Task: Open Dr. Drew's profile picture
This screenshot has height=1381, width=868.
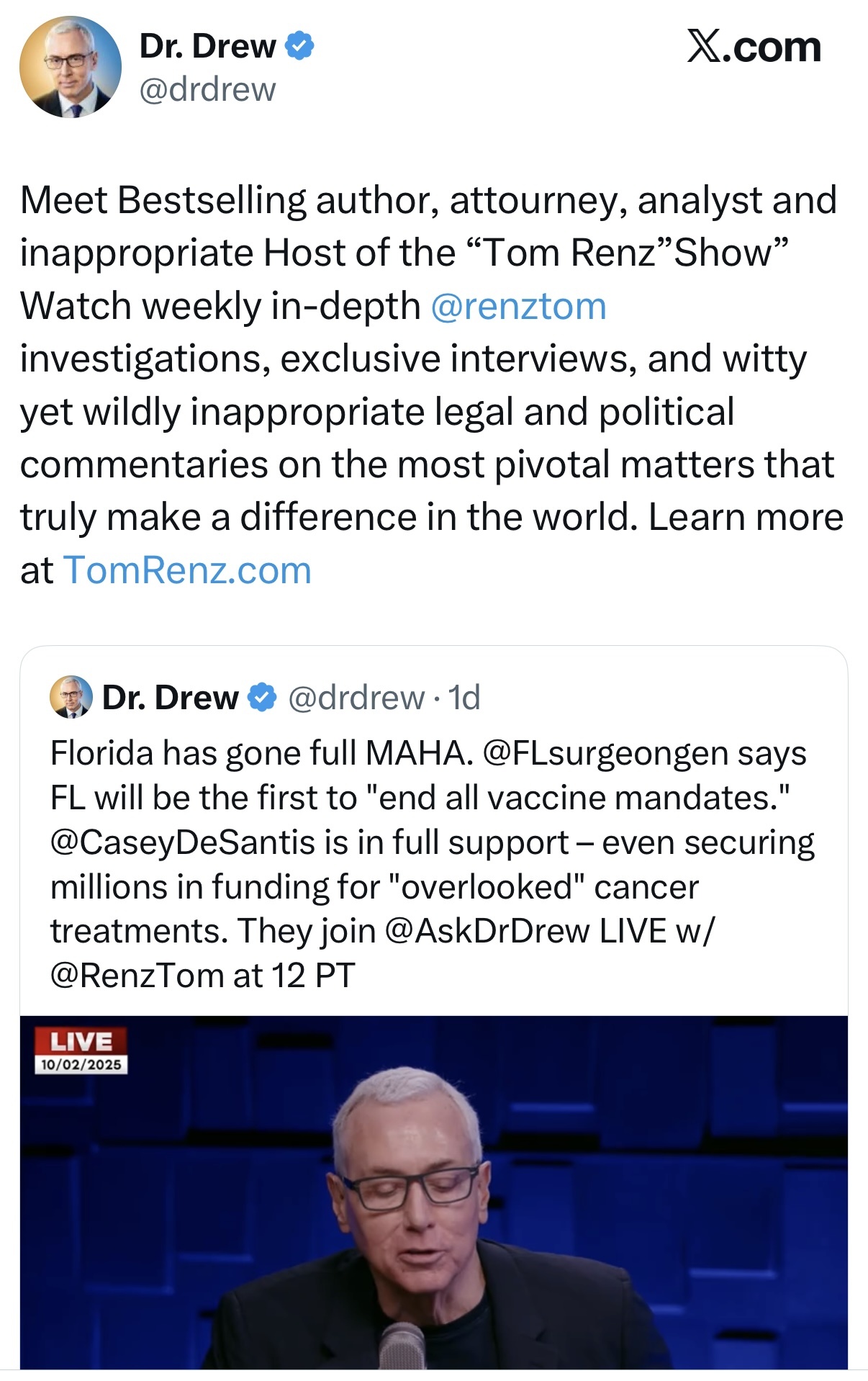Action: pos(70,67)
